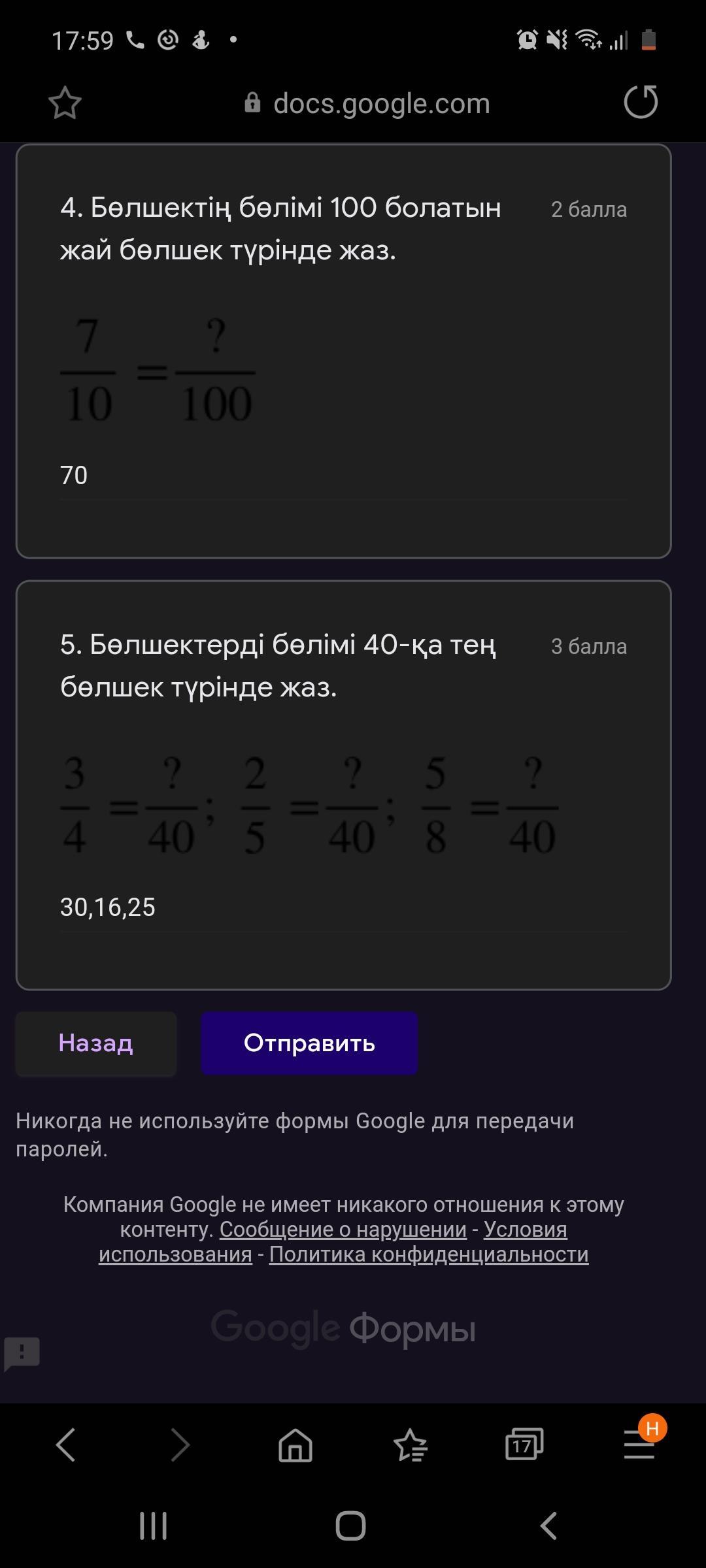The height and width of the screenshot is (1568, 706).
Task: Open the Условия использования link
Action: coord(525,1230)
